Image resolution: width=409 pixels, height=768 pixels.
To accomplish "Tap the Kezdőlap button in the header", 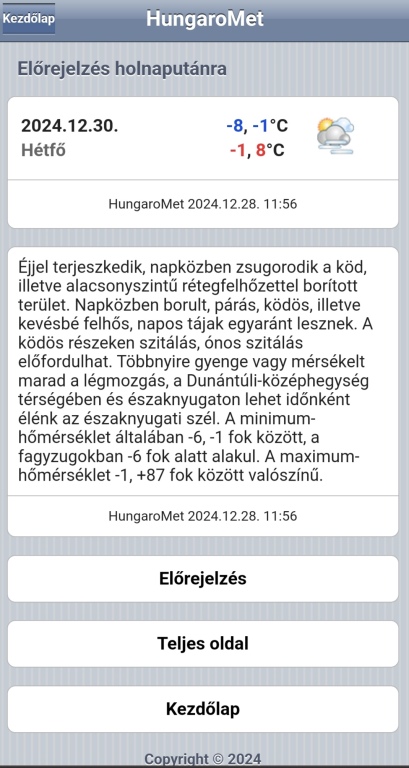I will coord(28,19).
